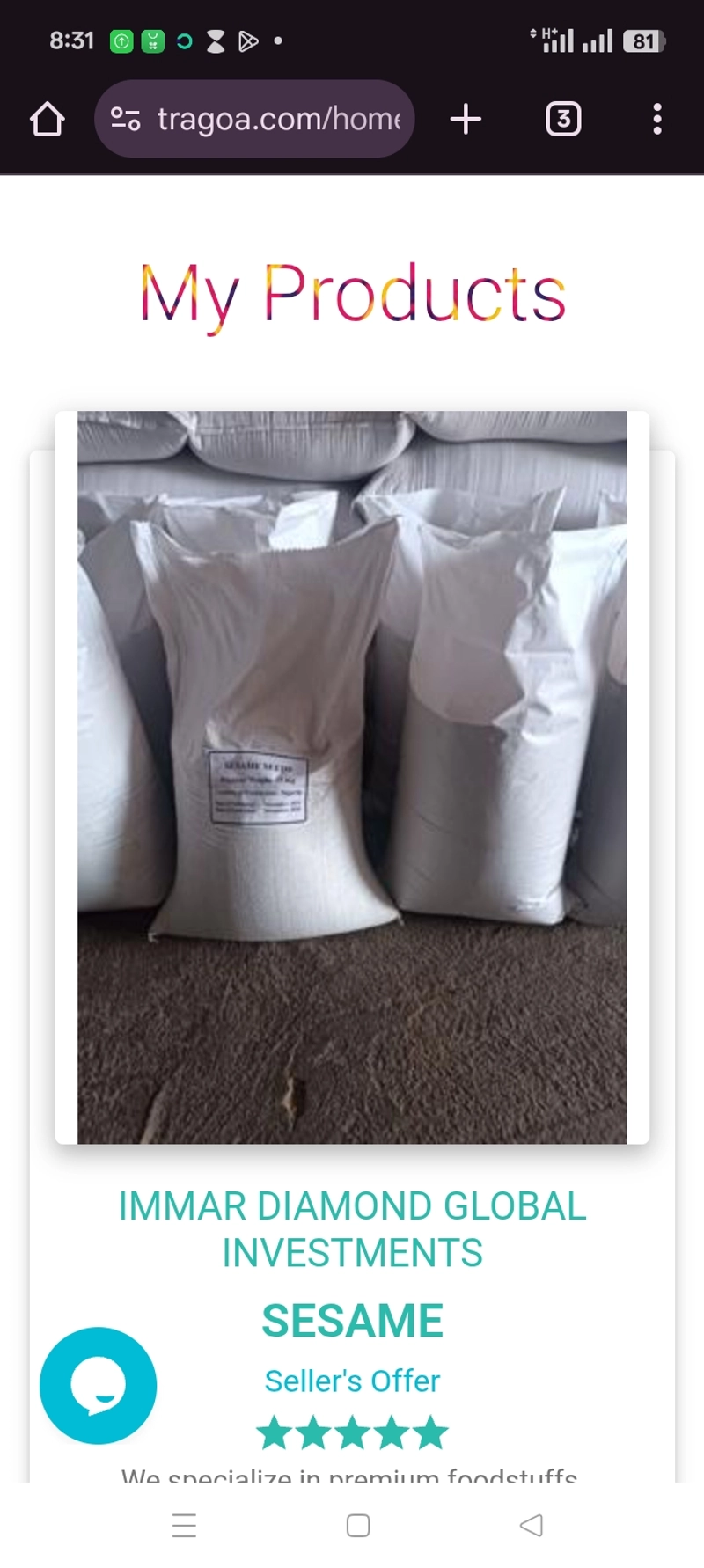This screenshot has height=1568, width=704.
Task: Open the sesame bags product image
Action: tap(352, 777)
